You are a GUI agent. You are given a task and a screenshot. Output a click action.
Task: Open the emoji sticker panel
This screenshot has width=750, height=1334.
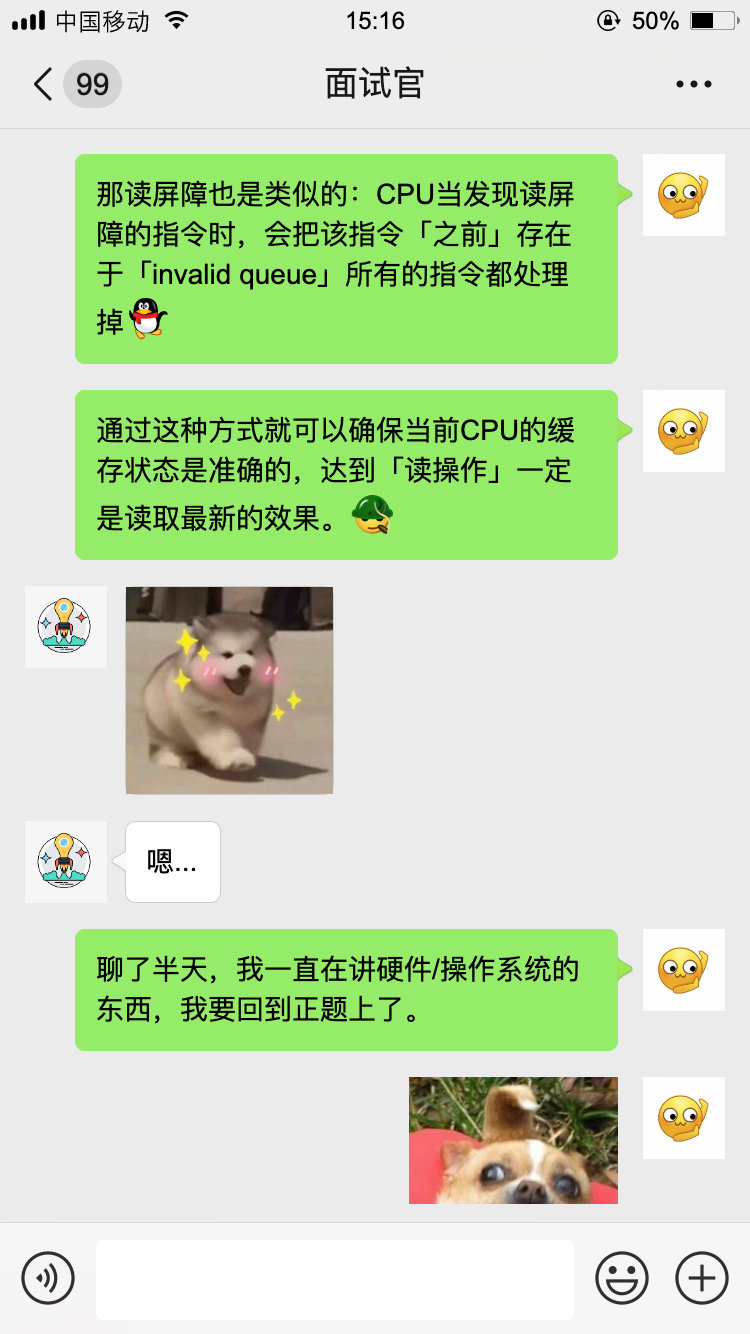click(x=622, y=1278)
